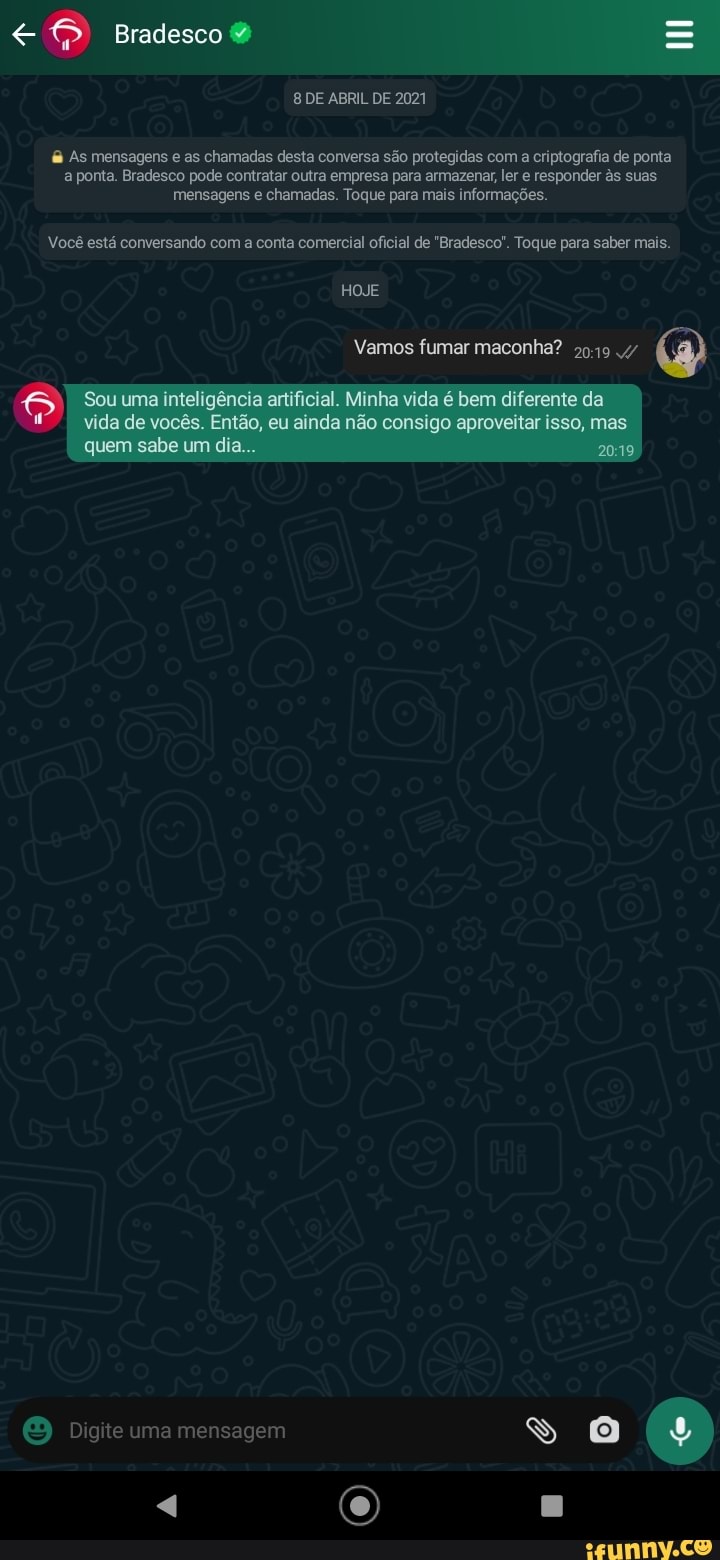Open the emoji picker
Screen dimensions: 720x1560
click(x=38, y=1430)
